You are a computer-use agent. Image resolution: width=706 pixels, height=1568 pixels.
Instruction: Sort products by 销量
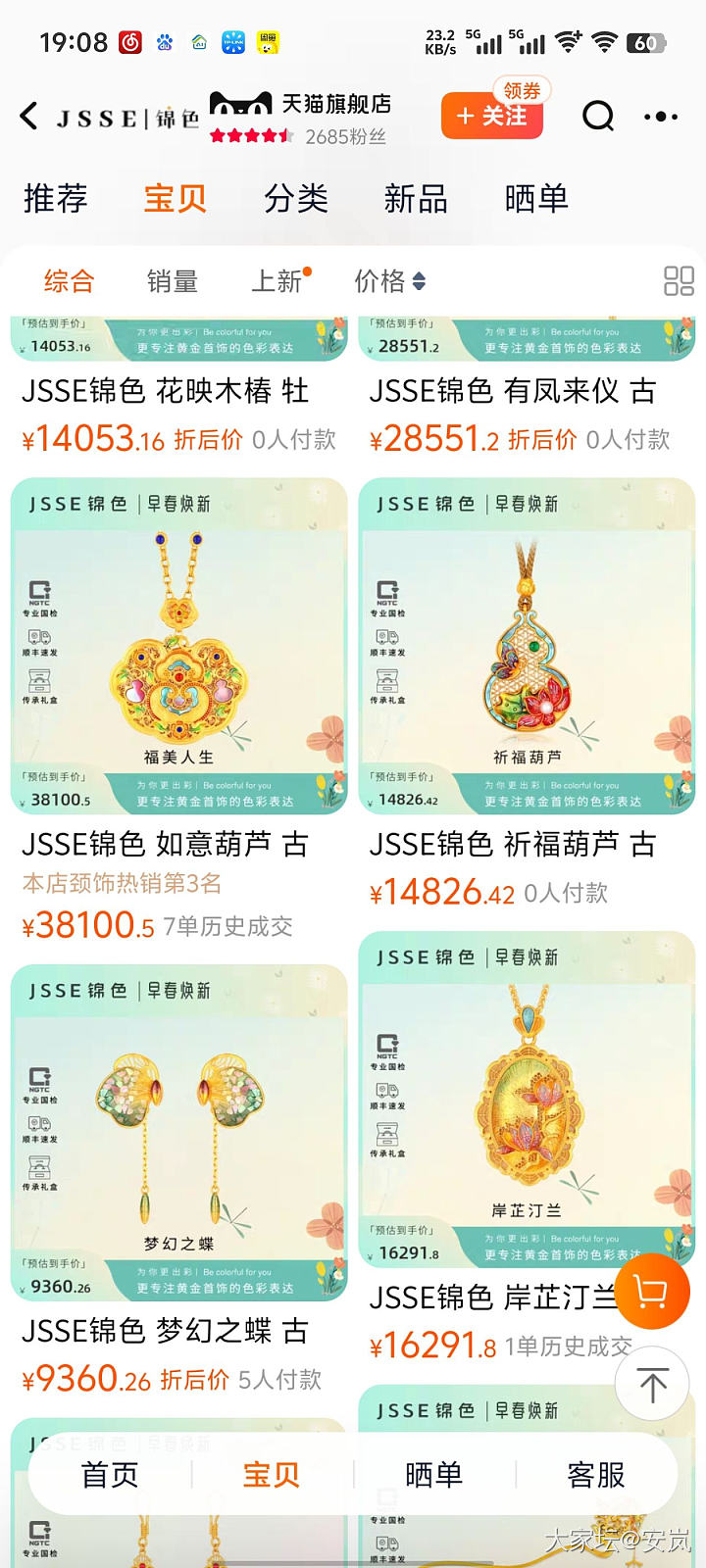click(x=173, y=282)
